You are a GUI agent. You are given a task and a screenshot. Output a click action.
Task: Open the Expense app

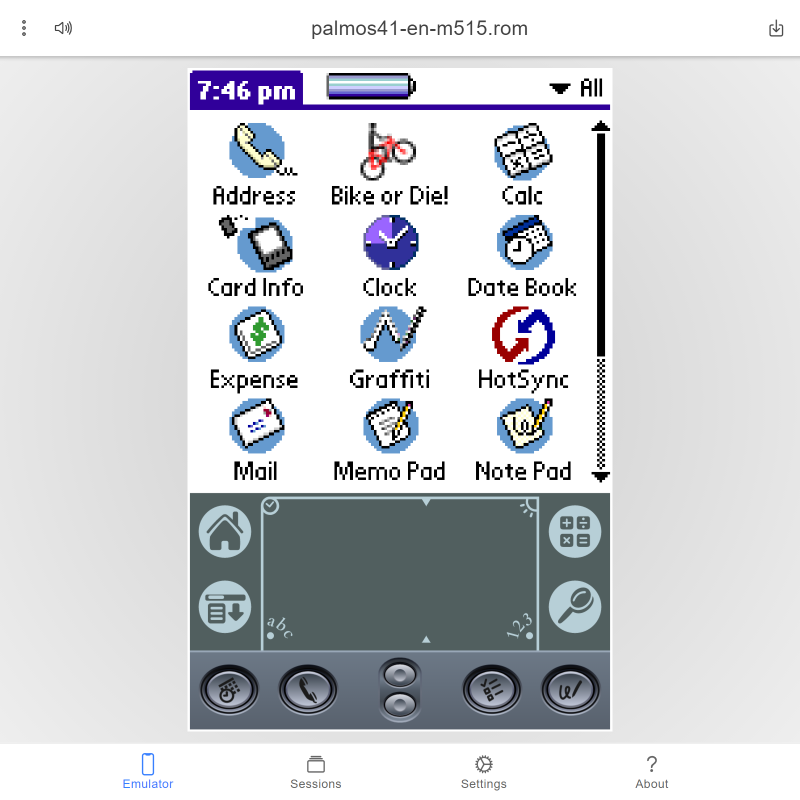coord(254,344)
